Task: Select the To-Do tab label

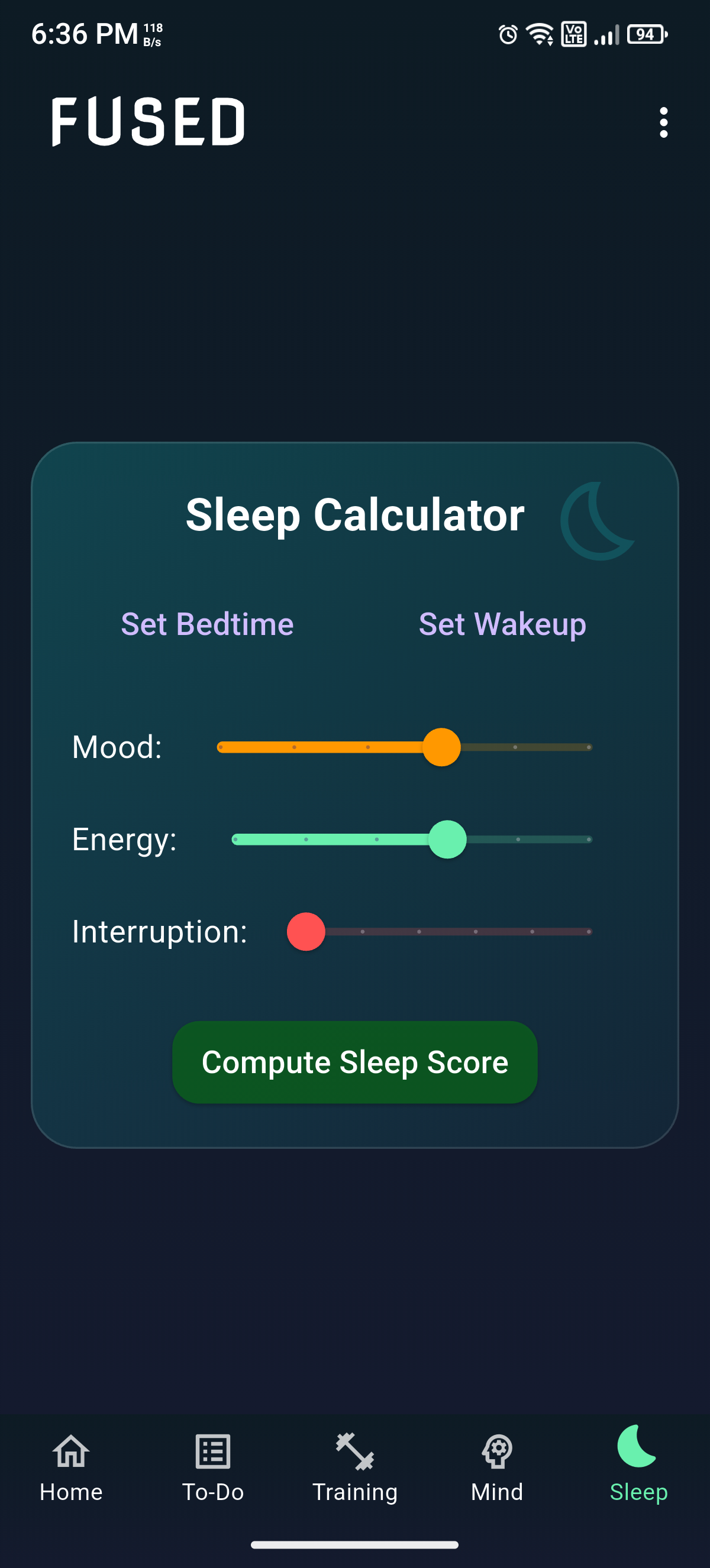Action: pos(213,1491)
